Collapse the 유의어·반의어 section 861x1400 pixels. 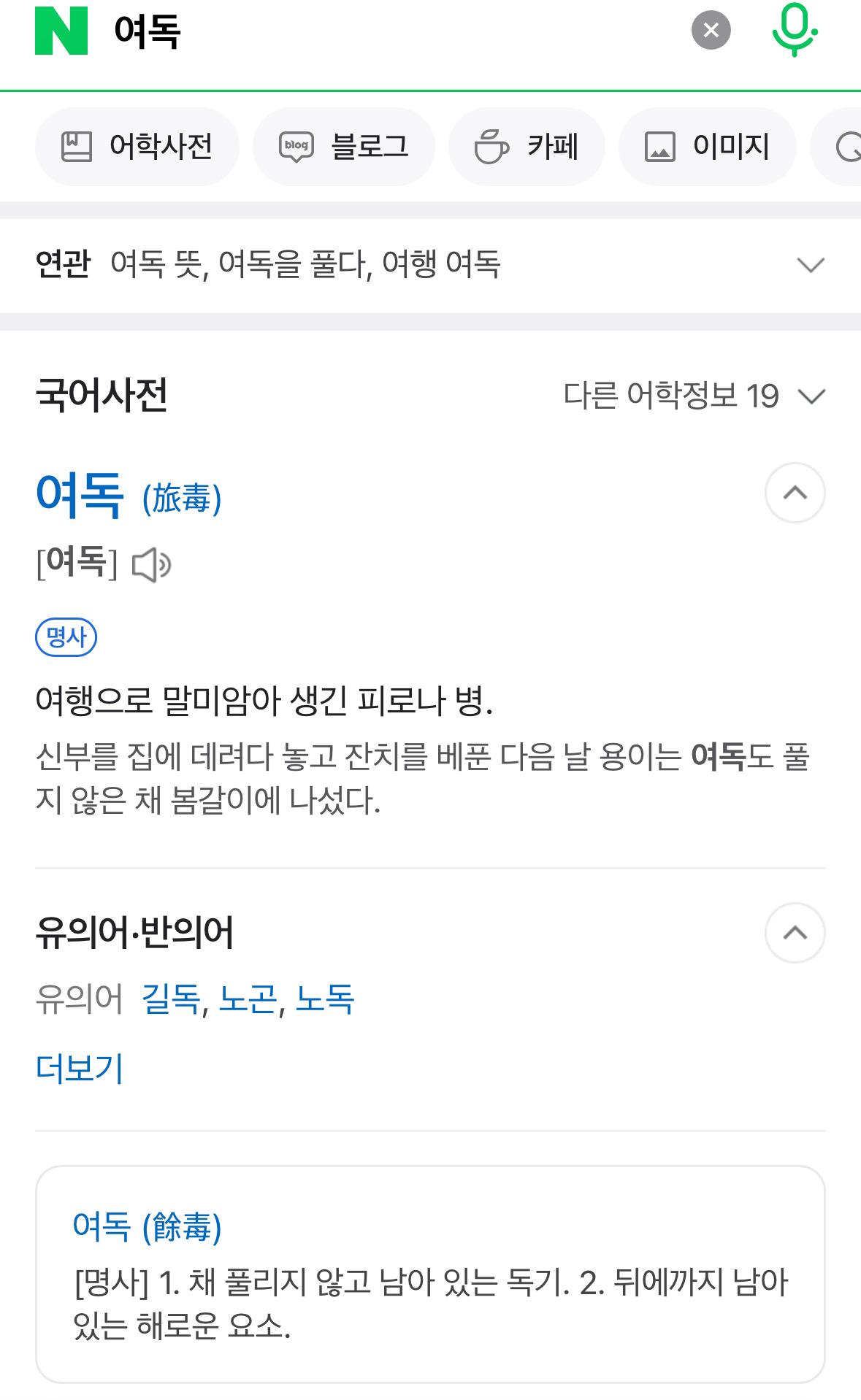(x=795, y=933)
